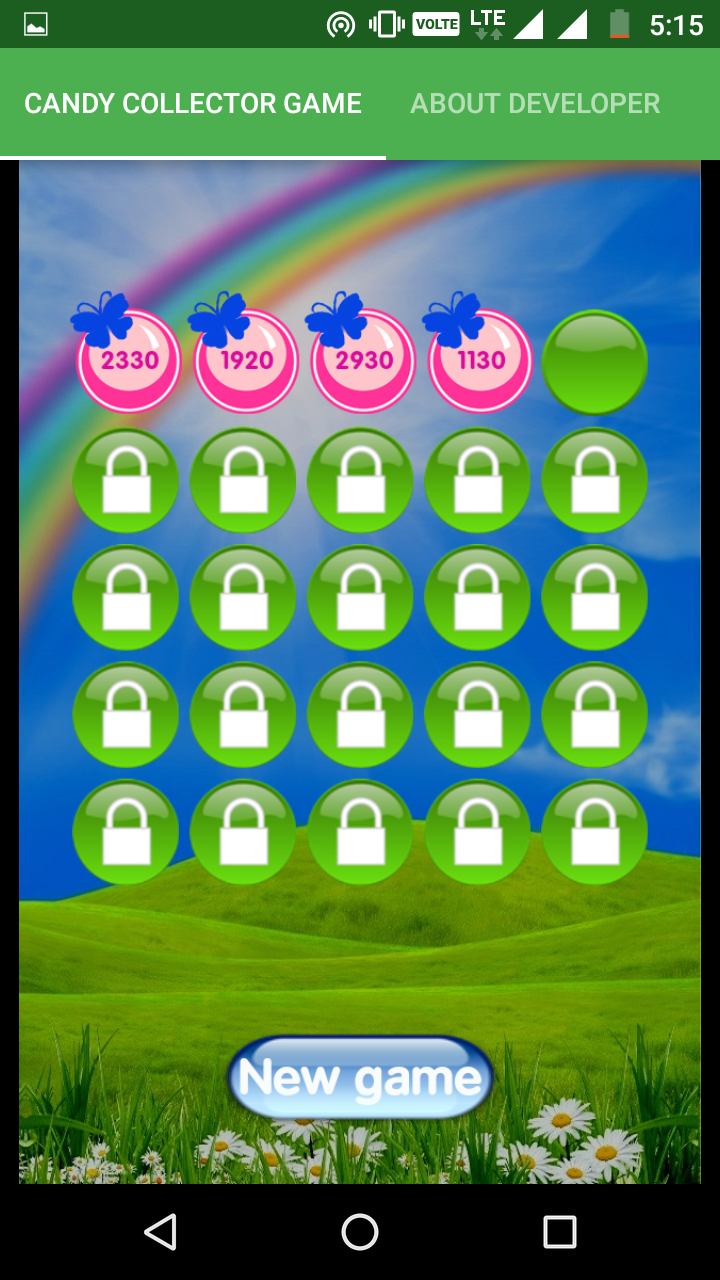Select the middle locked level of row three

click(x=361, y=598)
